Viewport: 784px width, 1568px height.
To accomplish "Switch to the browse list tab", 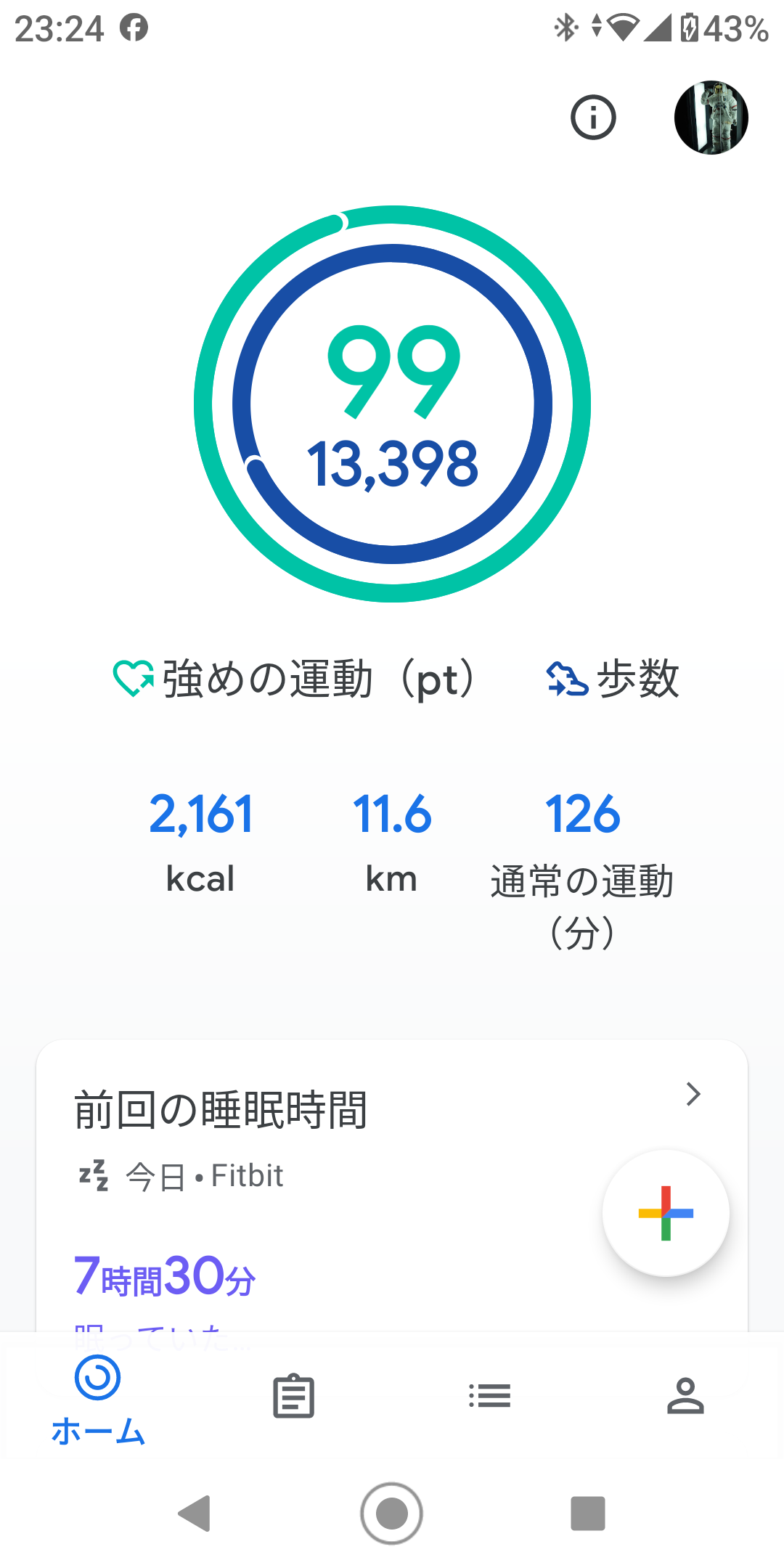I will point(490,1396).
